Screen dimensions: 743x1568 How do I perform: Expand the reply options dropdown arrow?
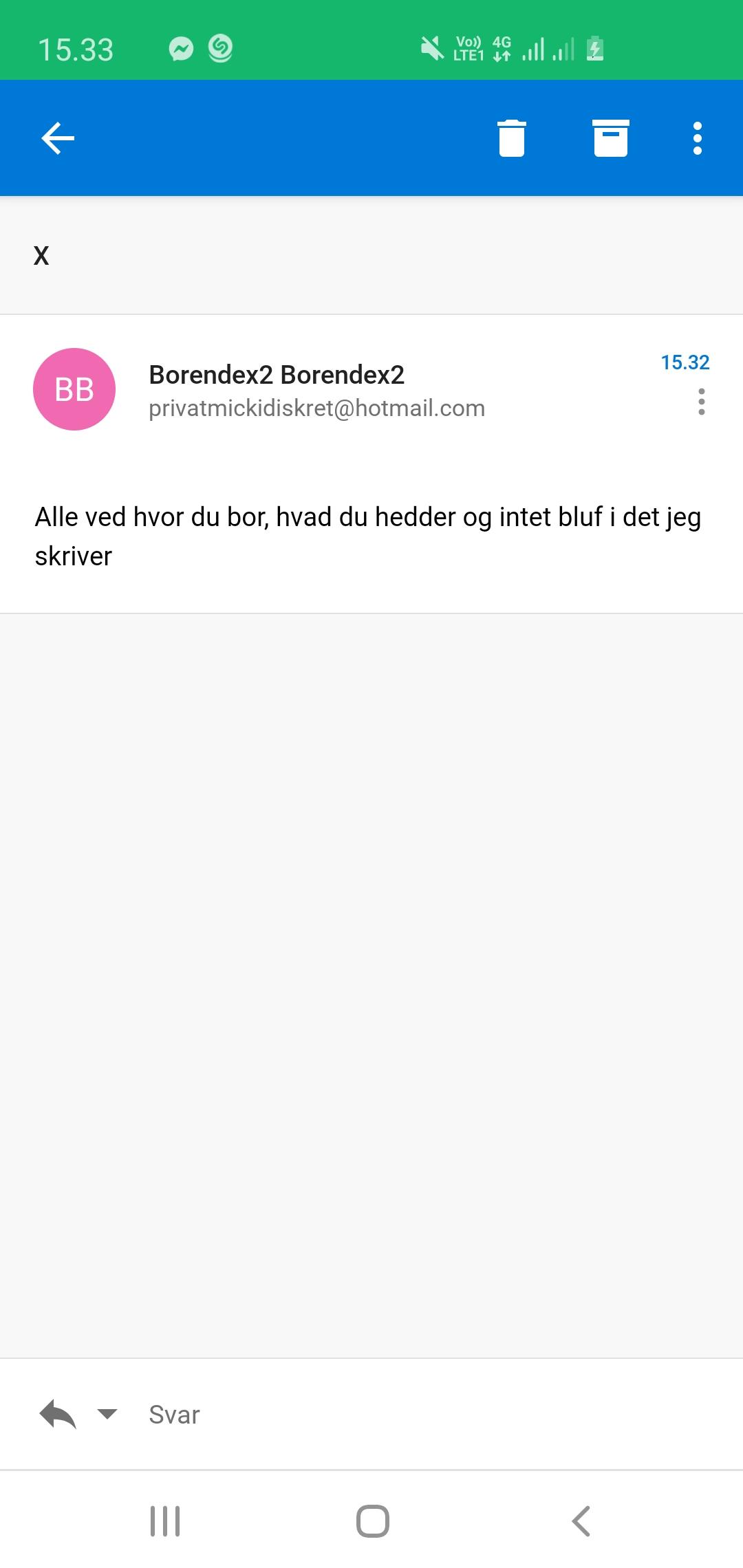point(107,1414)
